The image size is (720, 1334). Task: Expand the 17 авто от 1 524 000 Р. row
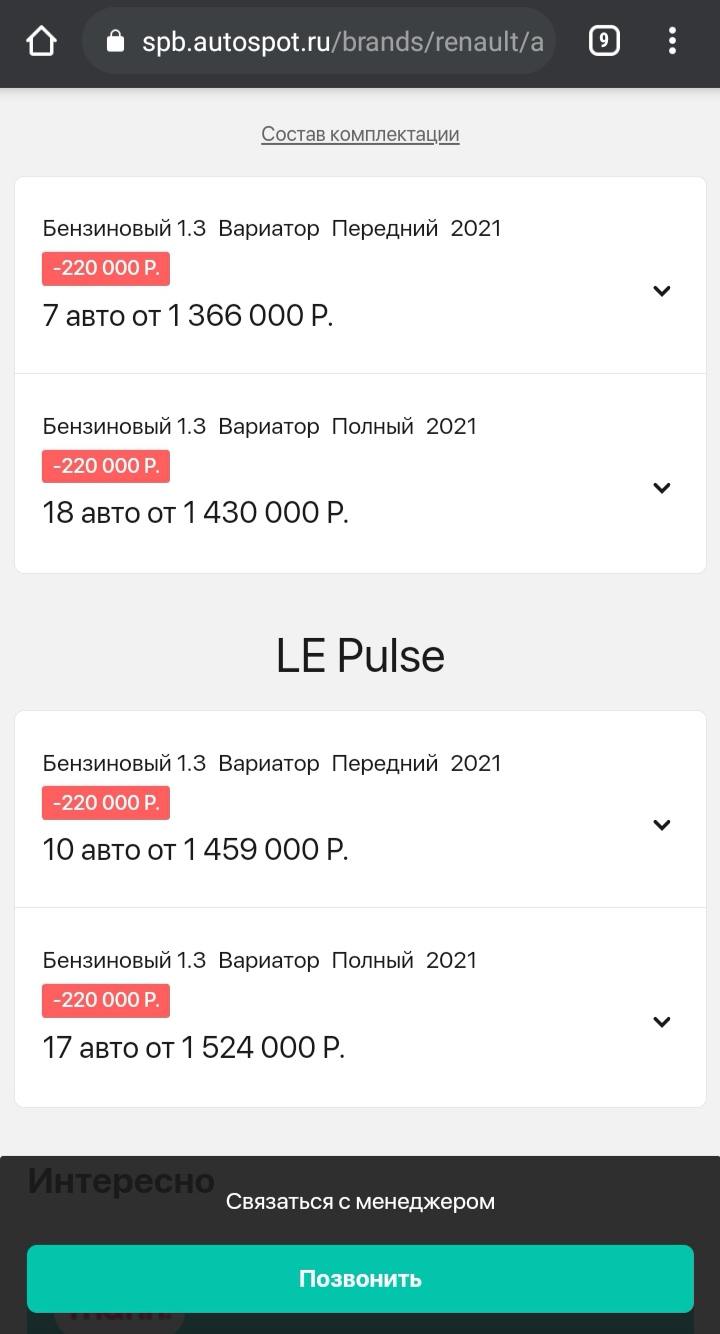coord(360,1007)
